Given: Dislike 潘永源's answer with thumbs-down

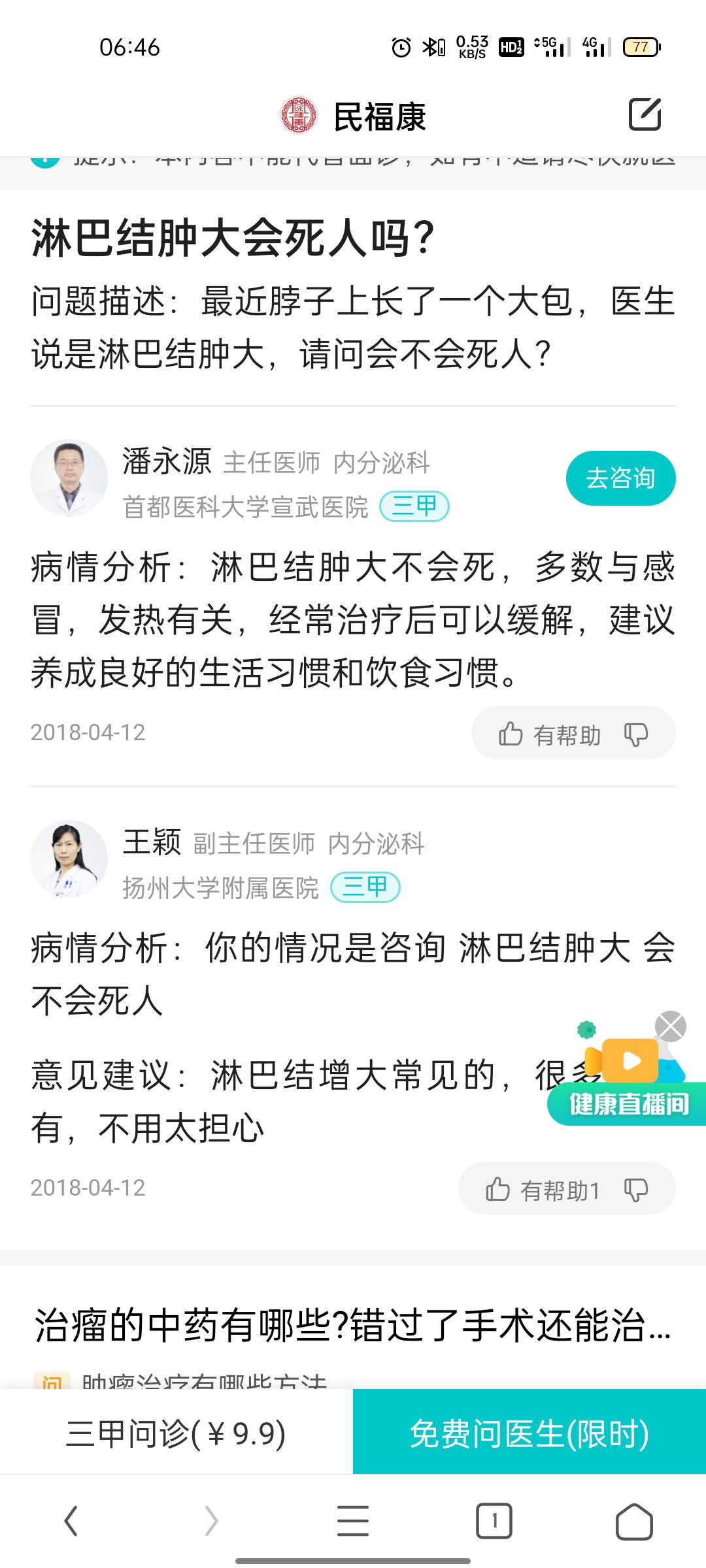Looking at the screenshot, I should (635, 734).
